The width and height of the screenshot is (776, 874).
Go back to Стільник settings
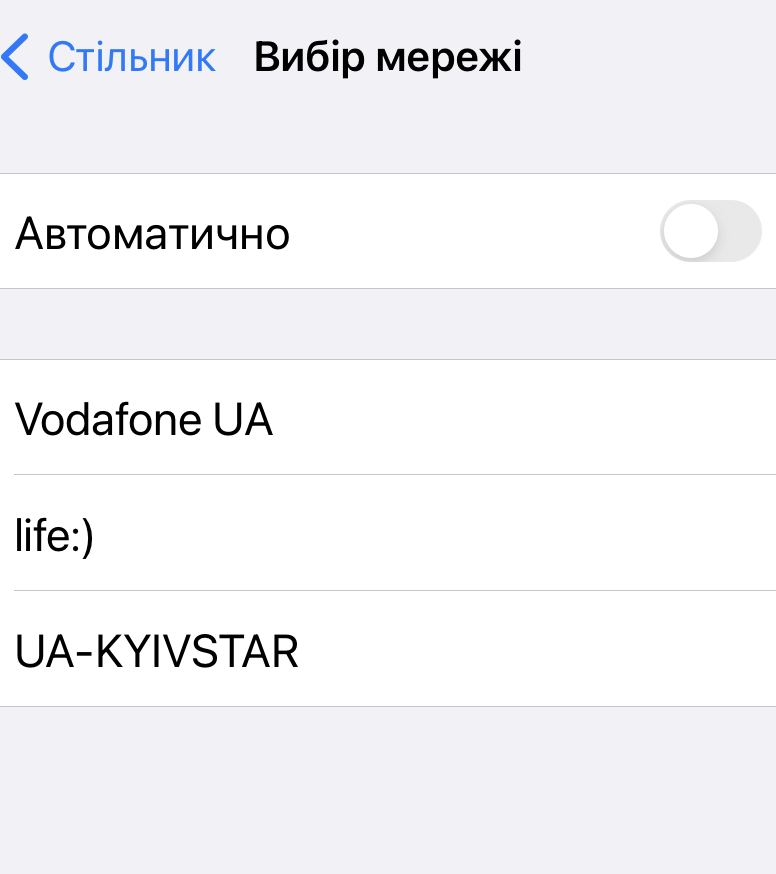tap(110, 57)
